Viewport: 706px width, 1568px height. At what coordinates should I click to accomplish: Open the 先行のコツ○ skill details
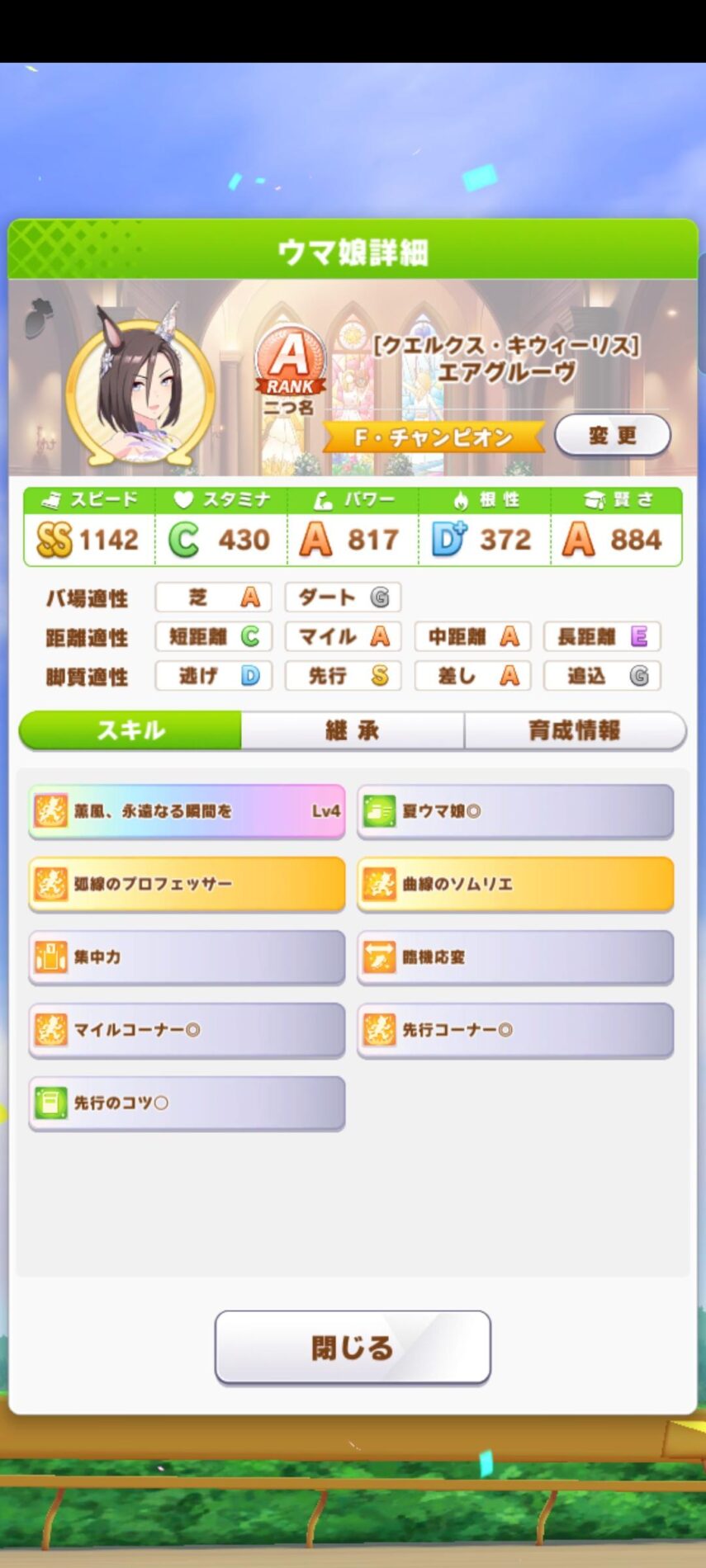tap(187, 1103)
